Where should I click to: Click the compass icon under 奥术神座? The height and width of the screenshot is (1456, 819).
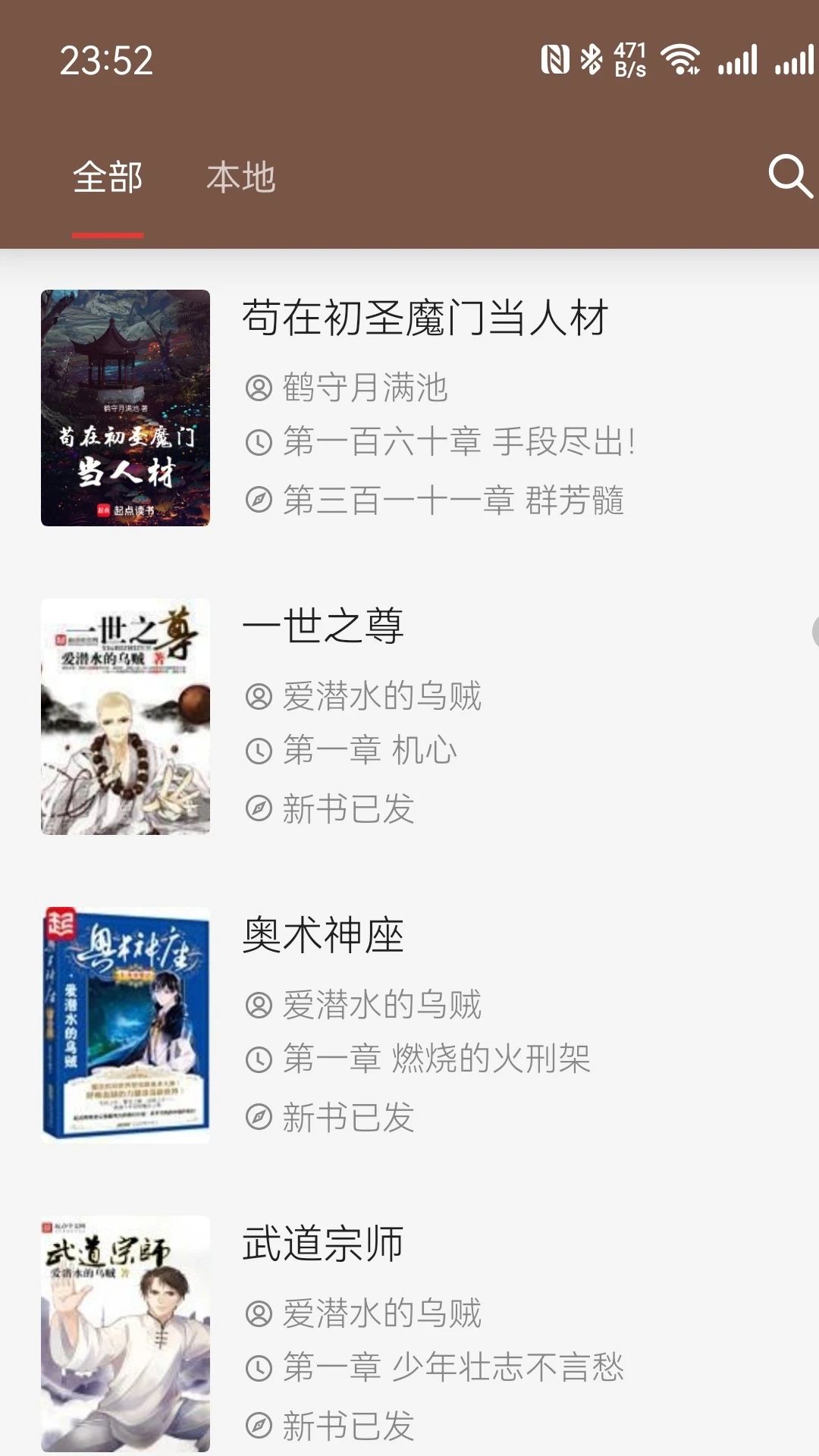(260, 1115)
